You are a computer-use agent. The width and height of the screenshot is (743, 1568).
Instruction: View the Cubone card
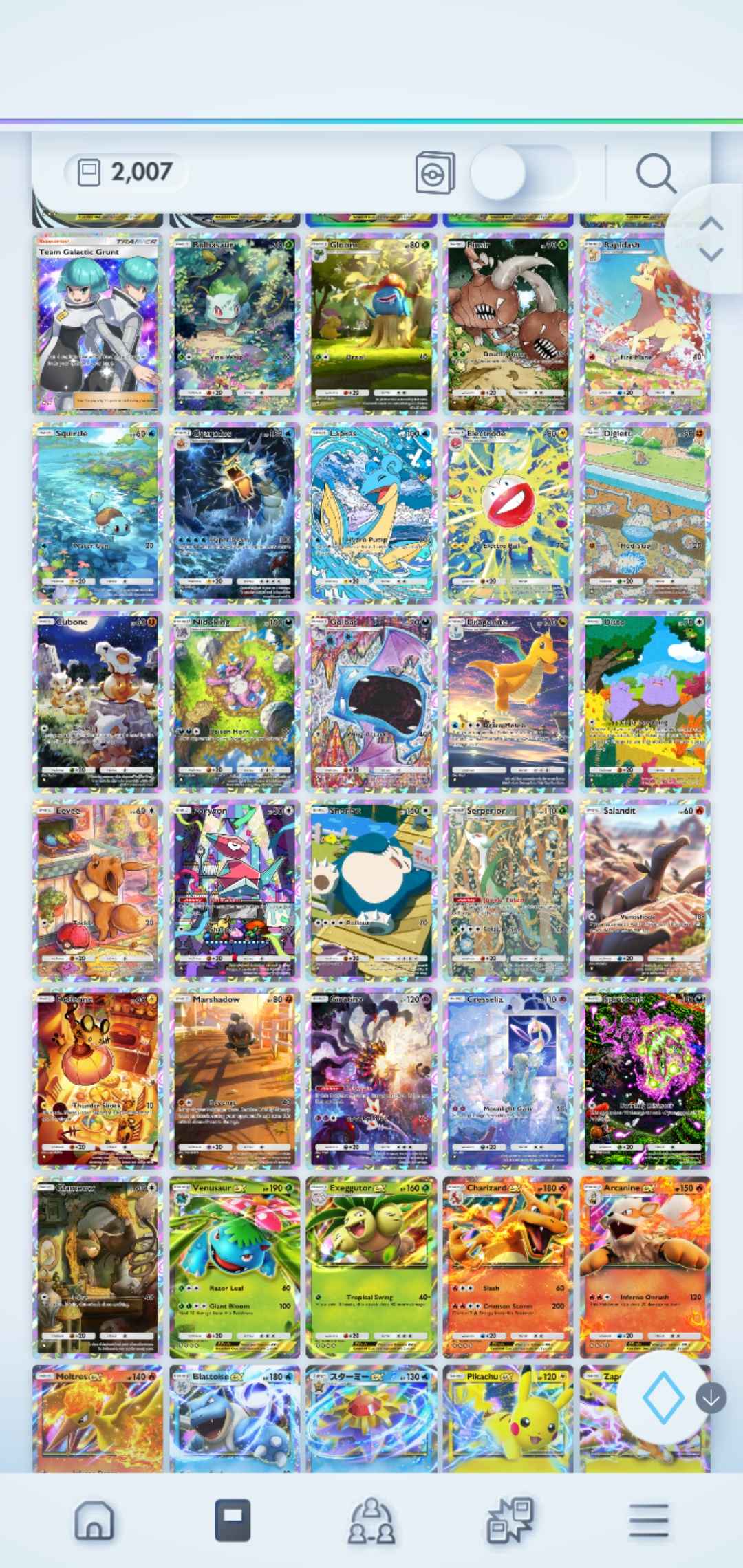[97, 701]
